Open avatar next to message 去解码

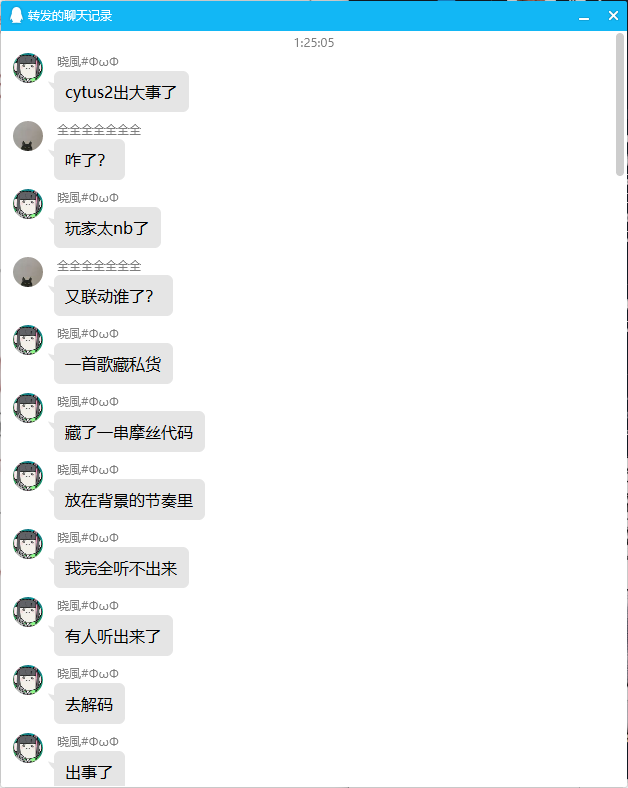click(28, 680)
